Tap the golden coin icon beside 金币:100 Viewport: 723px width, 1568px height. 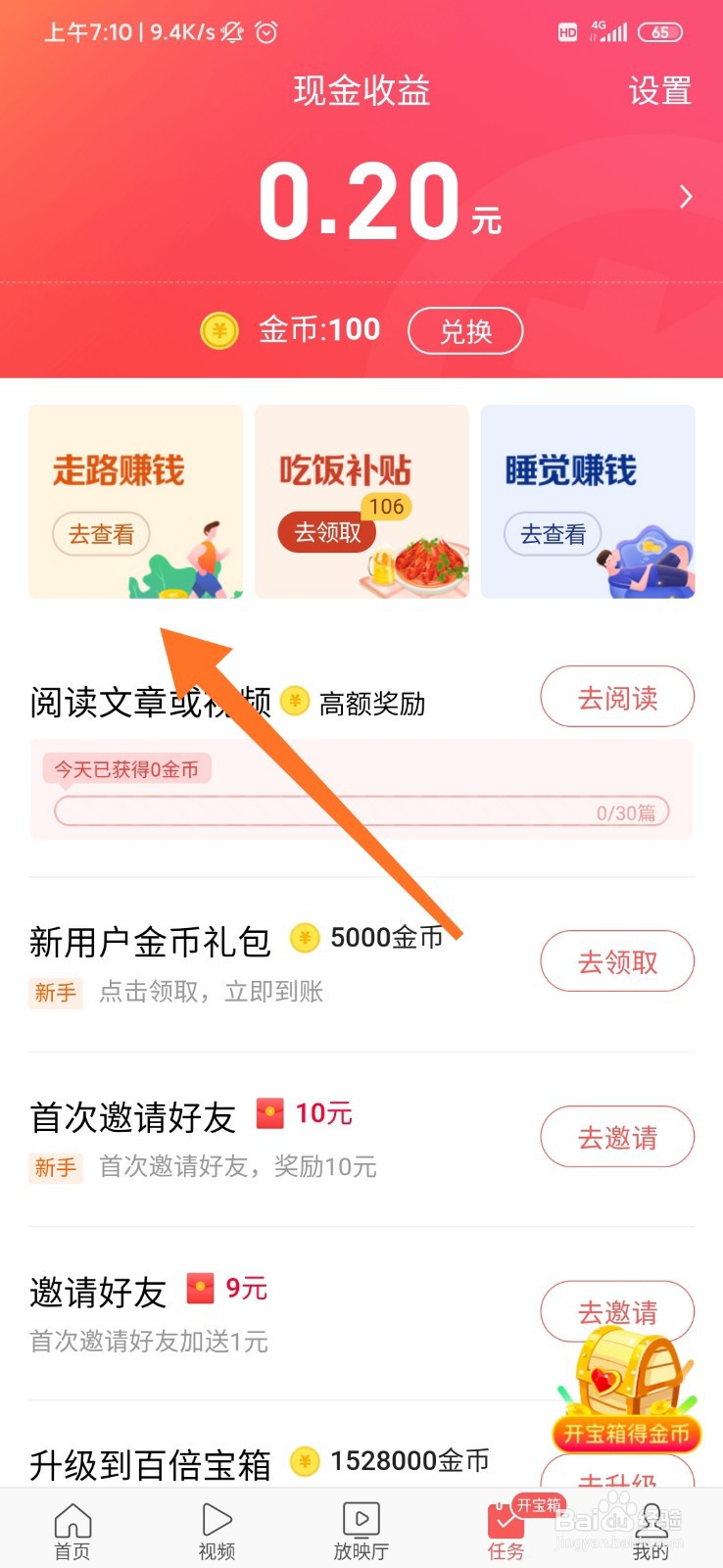click(x=218, y=331)
